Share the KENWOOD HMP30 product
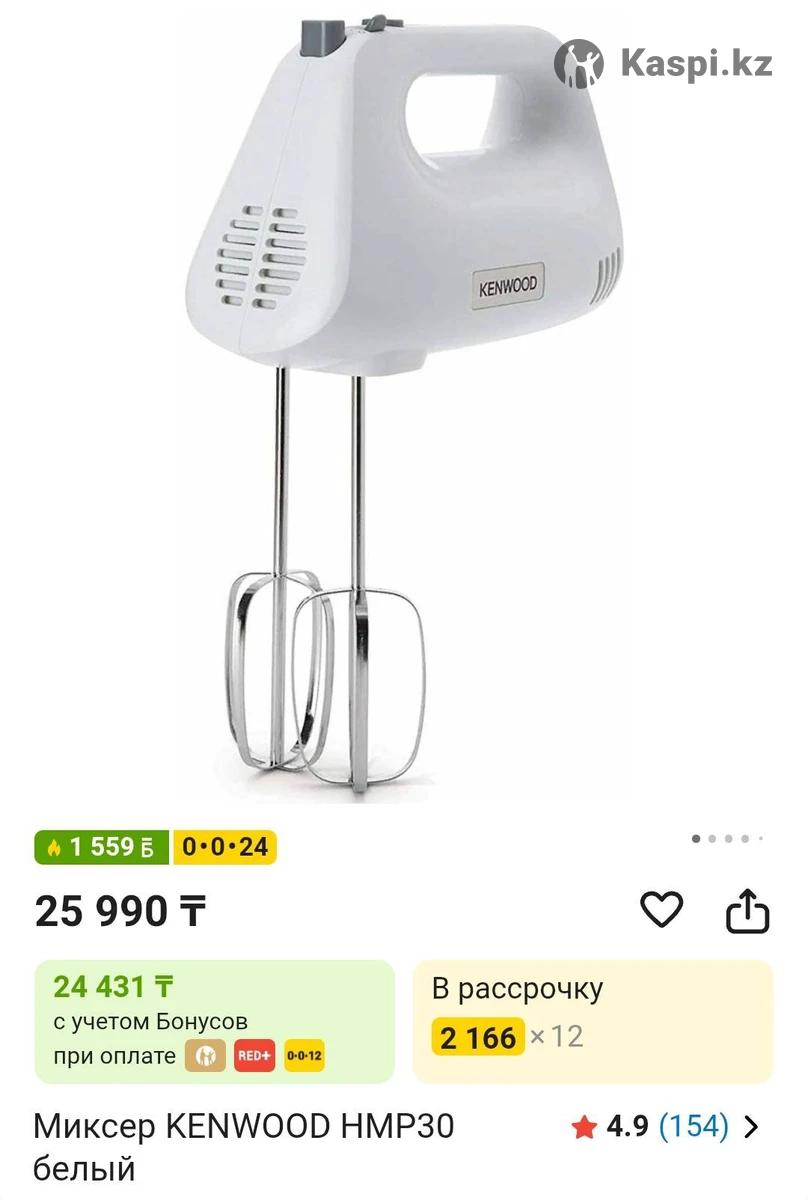 click(747, 911)
